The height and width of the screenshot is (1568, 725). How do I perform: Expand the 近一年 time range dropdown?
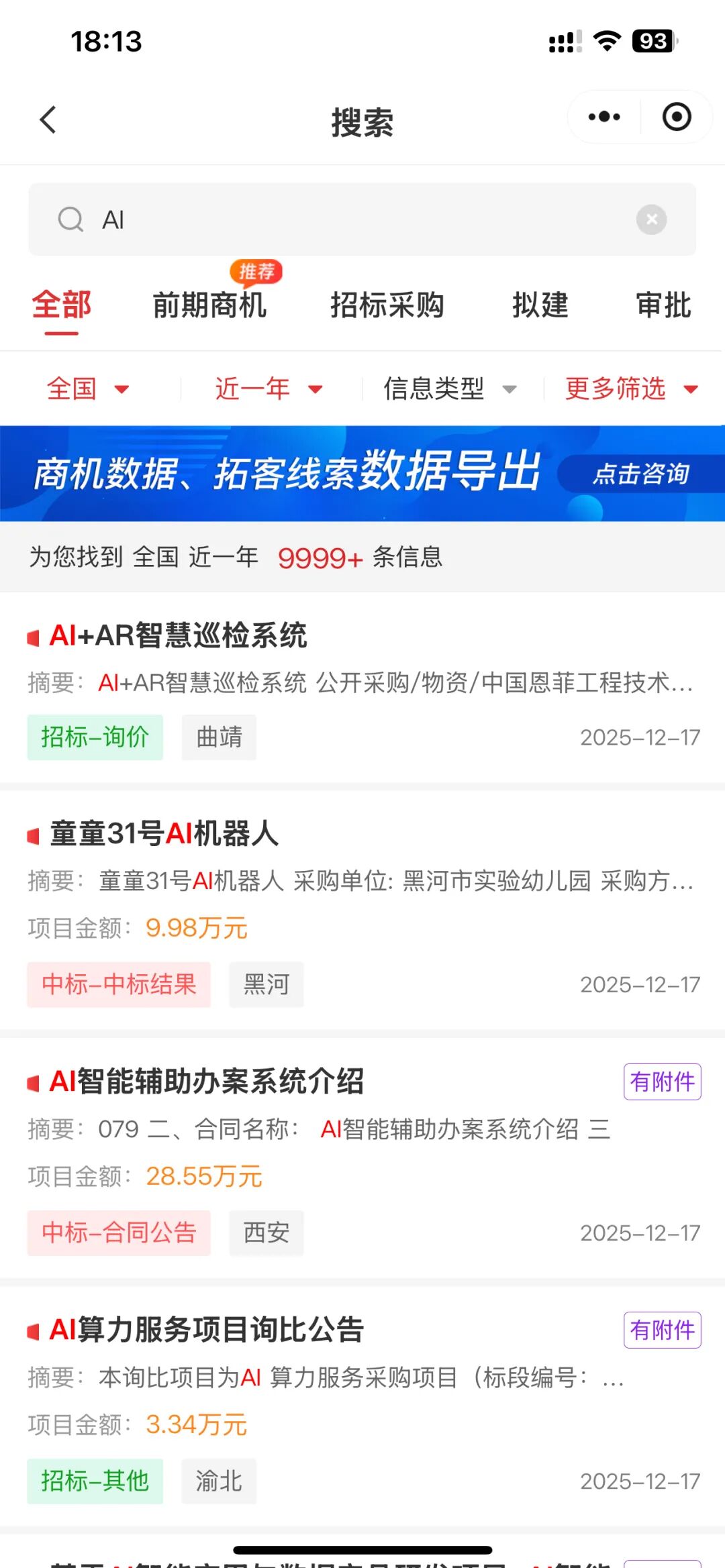click(x=268, y=388)
